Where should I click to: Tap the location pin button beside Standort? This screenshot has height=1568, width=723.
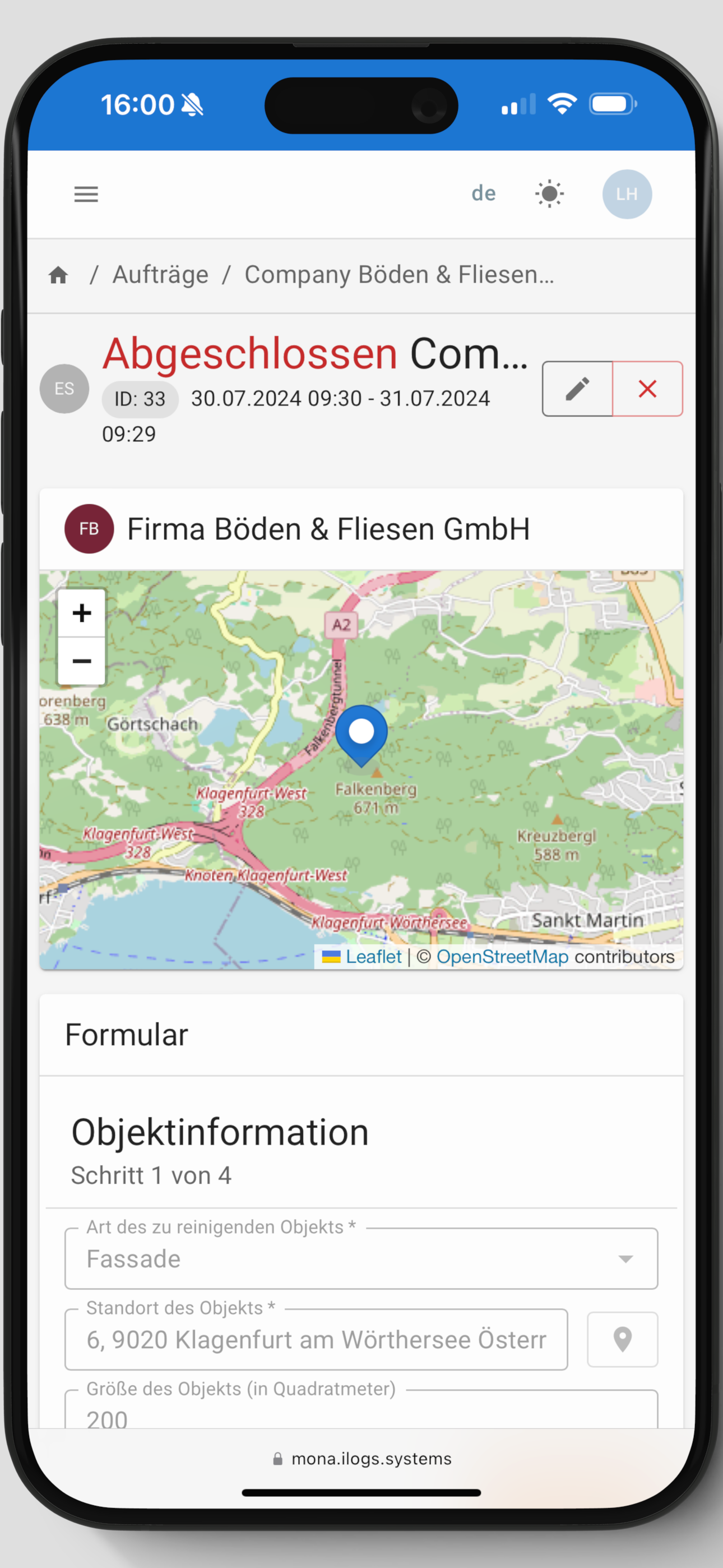tap(622, 1339)
